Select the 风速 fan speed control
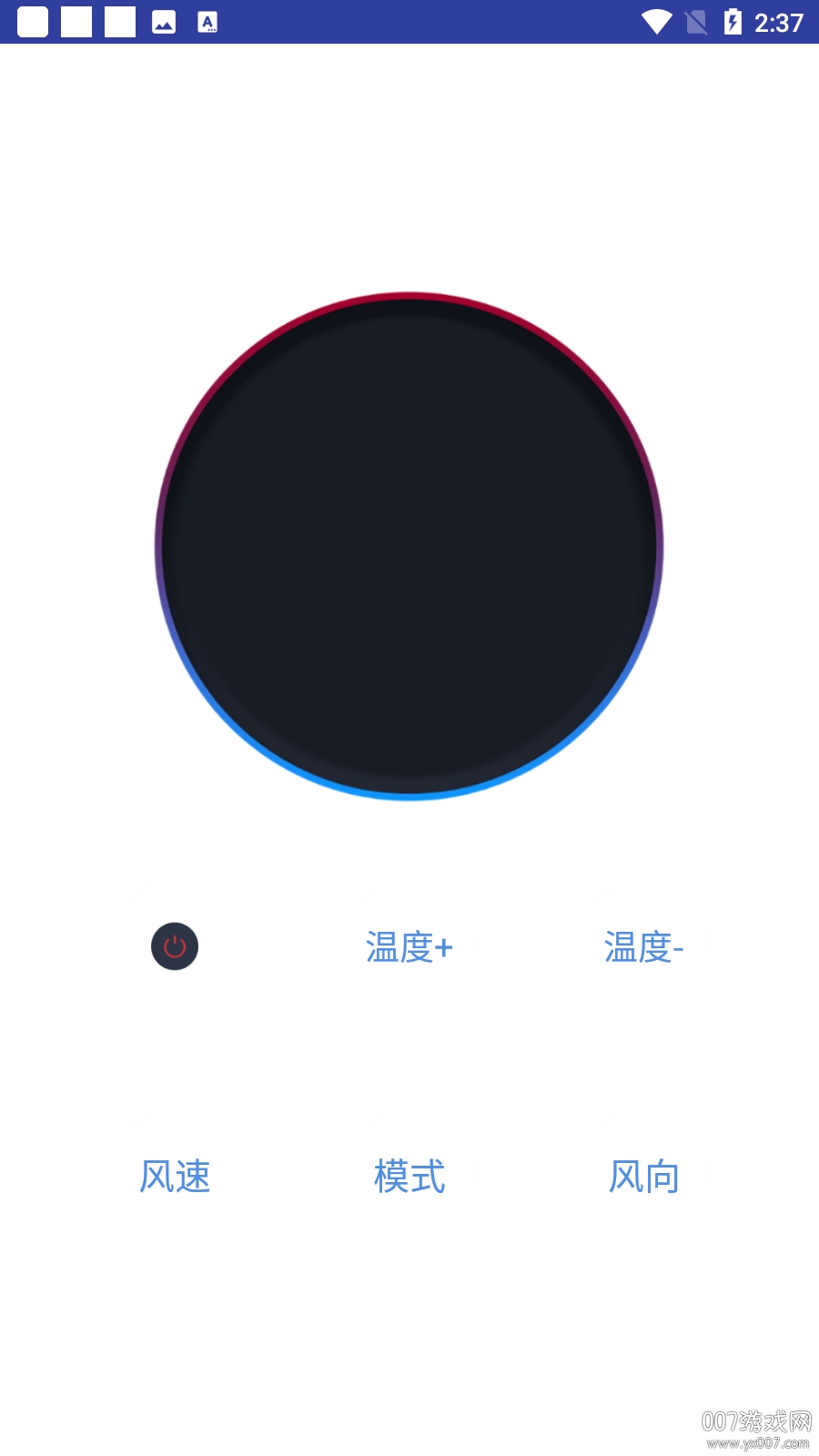This screenshot has width=819, height=1456. [x=175, y=1176]
